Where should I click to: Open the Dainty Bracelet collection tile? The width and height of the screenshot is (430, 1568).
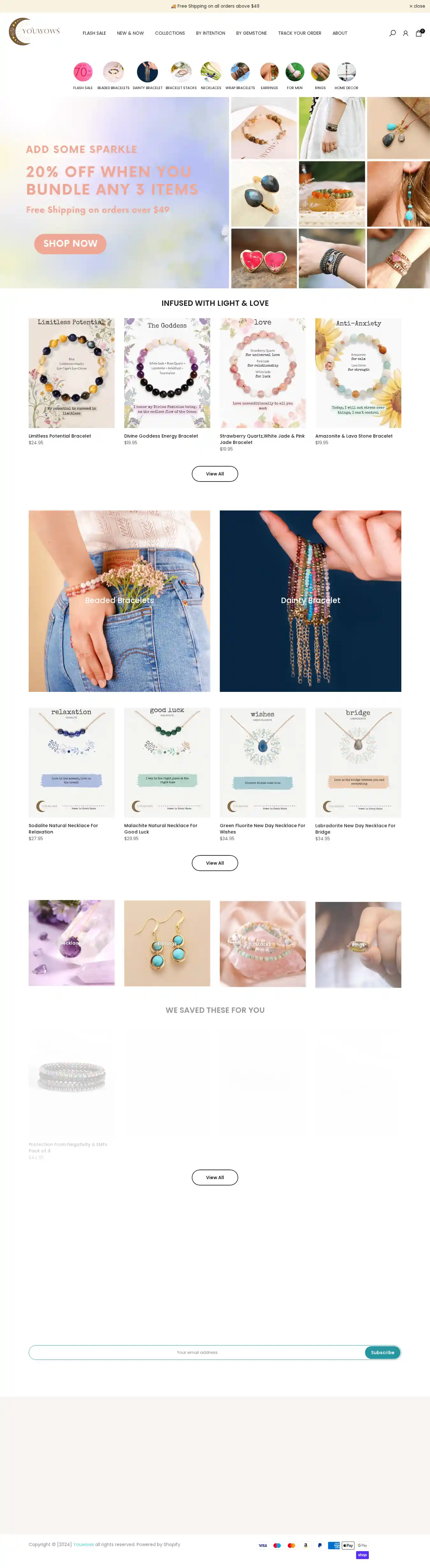(x=310, y=600)
